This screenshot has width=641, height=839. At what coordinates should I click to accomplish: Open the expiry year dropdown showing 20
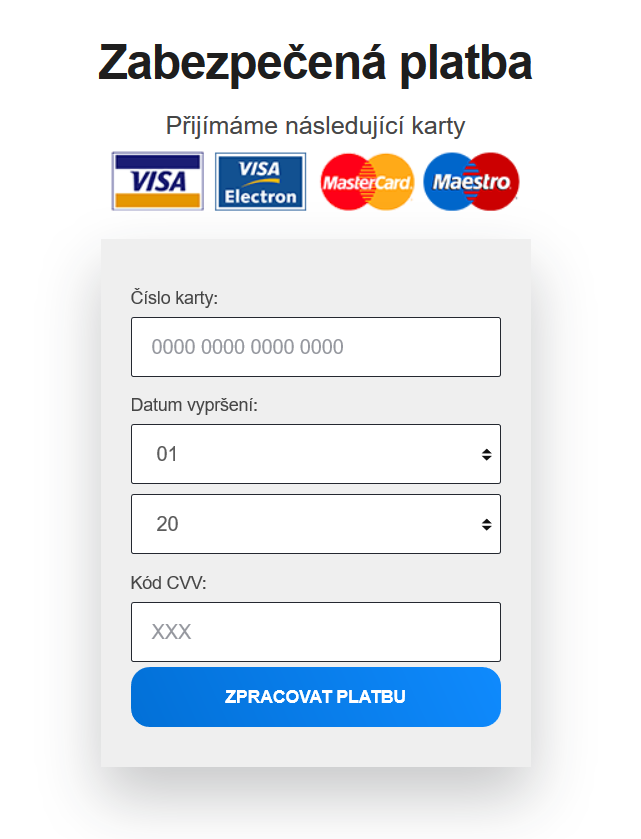315,524
